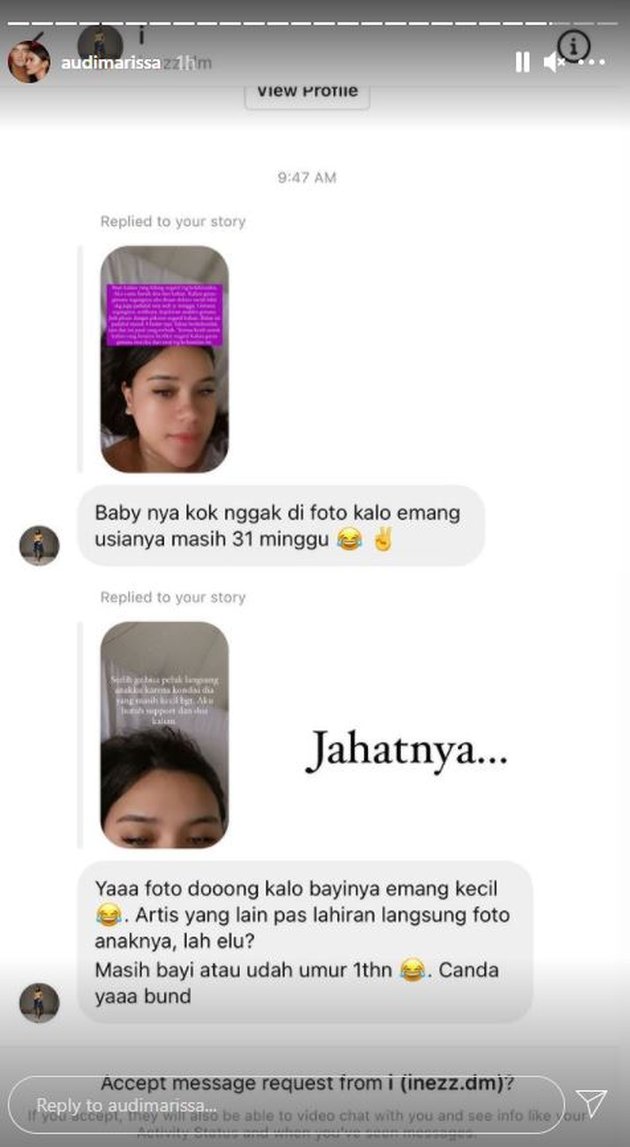Mute the story sound
Screen dimensions: 630x1147
point(555,62)
